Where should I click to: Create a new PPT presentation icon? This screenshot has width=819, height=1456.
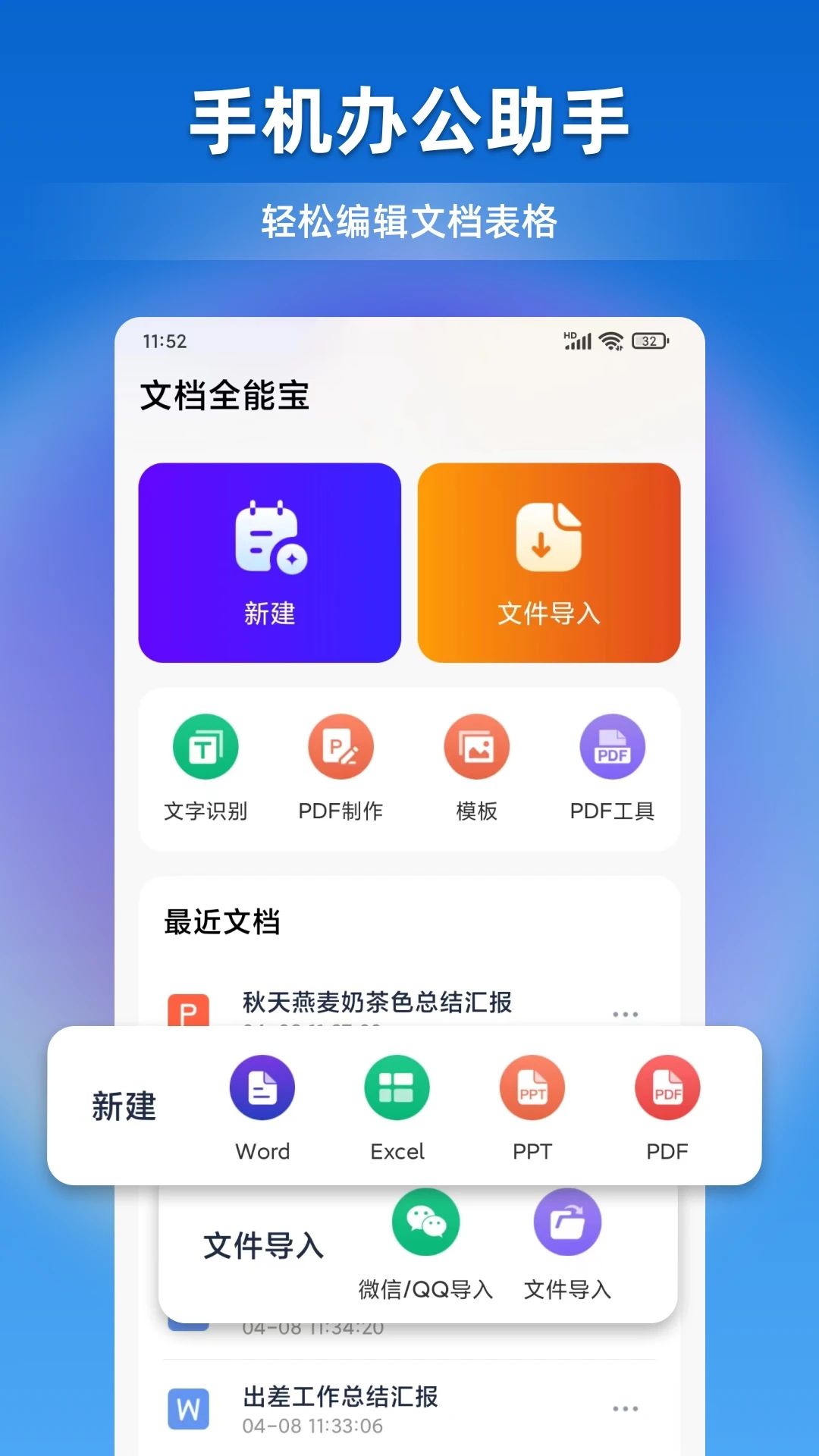532,1087
